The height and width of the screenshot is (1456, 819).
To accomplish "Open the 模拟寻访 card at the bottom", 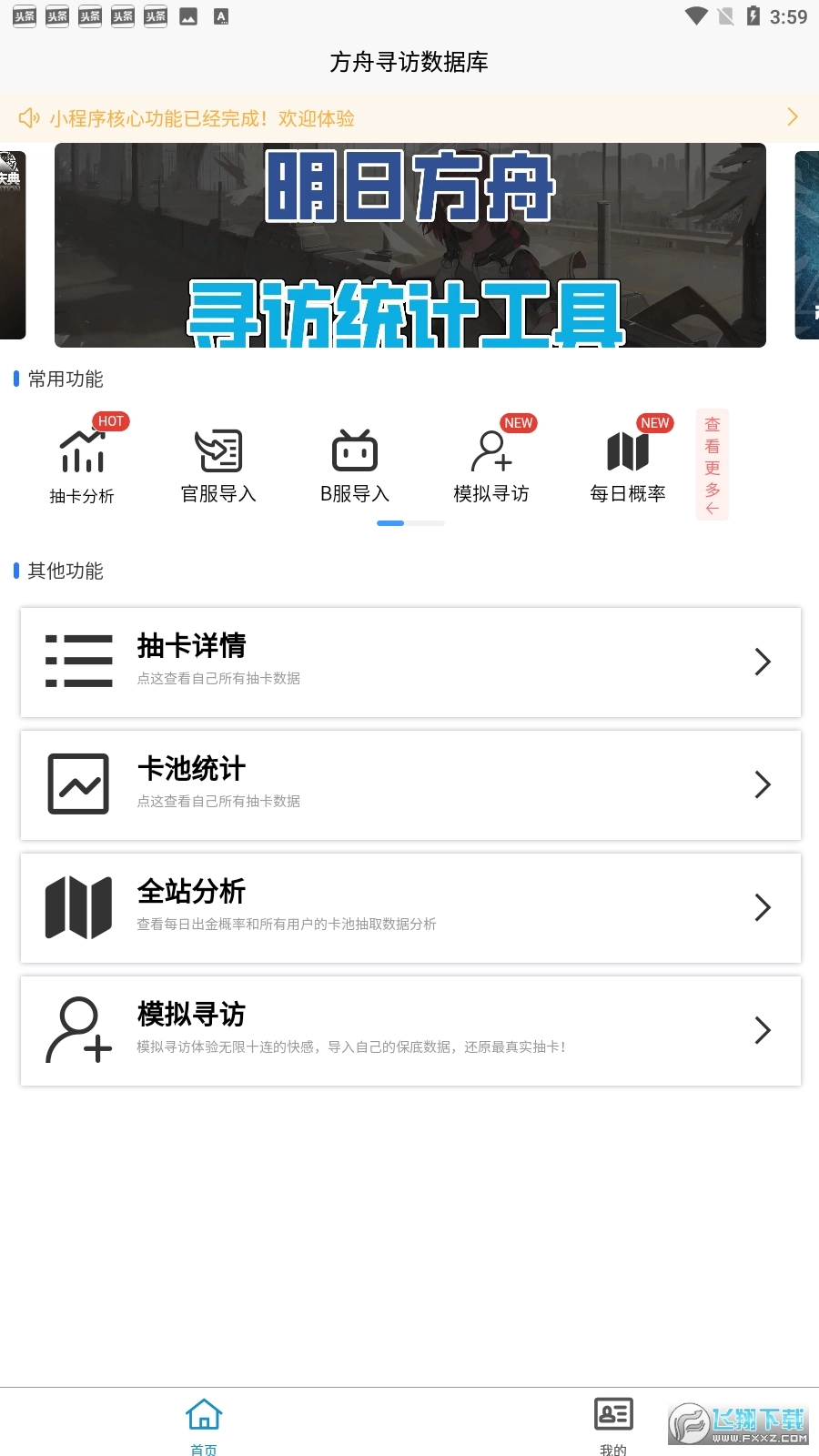I will click(x=409, y=1030).
